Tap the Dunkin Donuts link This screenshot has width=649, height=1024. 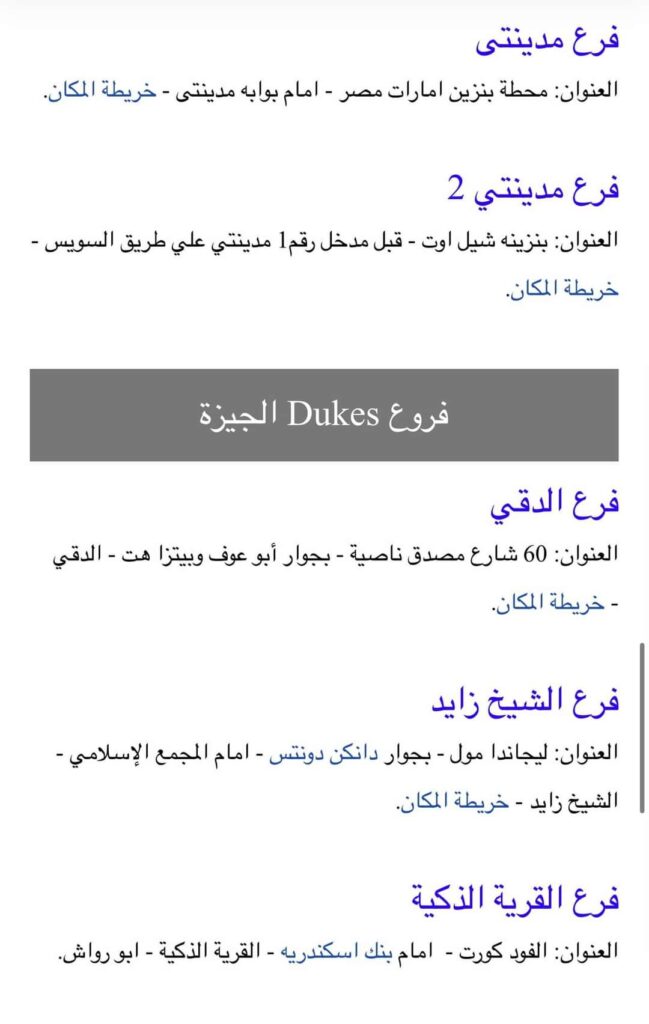[x=324, y=753]
